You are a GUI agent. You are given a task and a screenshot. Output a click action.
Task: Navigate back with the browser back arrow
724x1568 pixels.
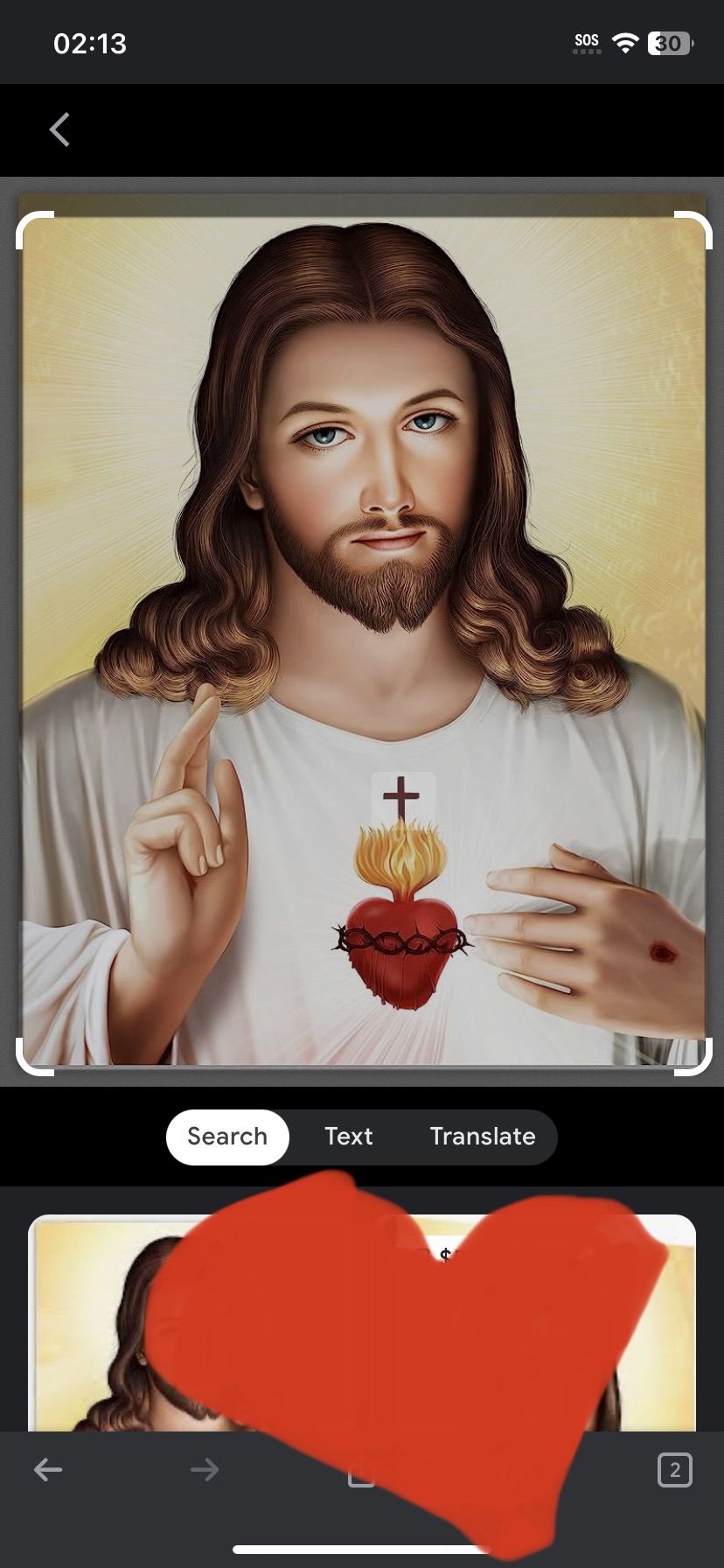click(48, 1470)
